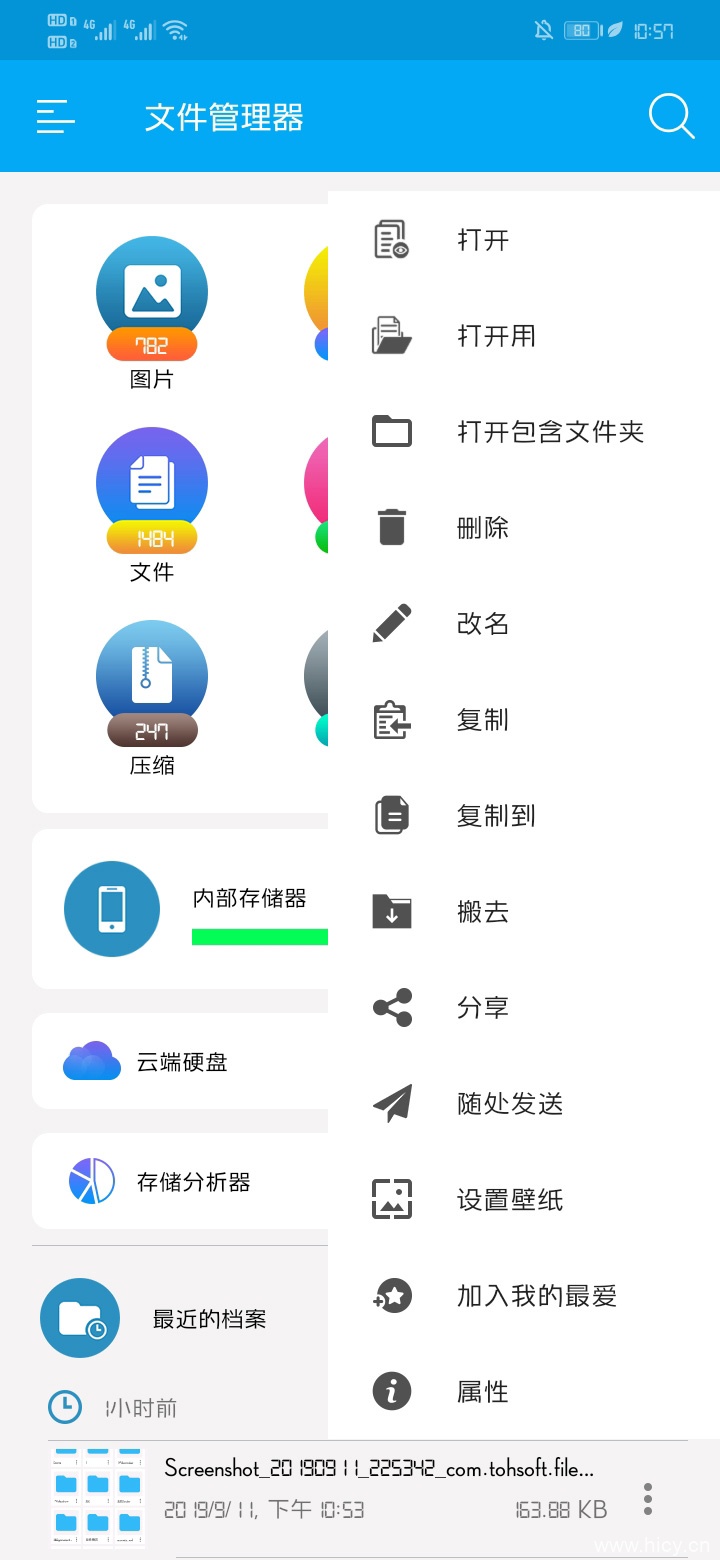
Task: Open the 图片 (Pictures) category icon
Action: pyautogui.click(x=151, y=289)
